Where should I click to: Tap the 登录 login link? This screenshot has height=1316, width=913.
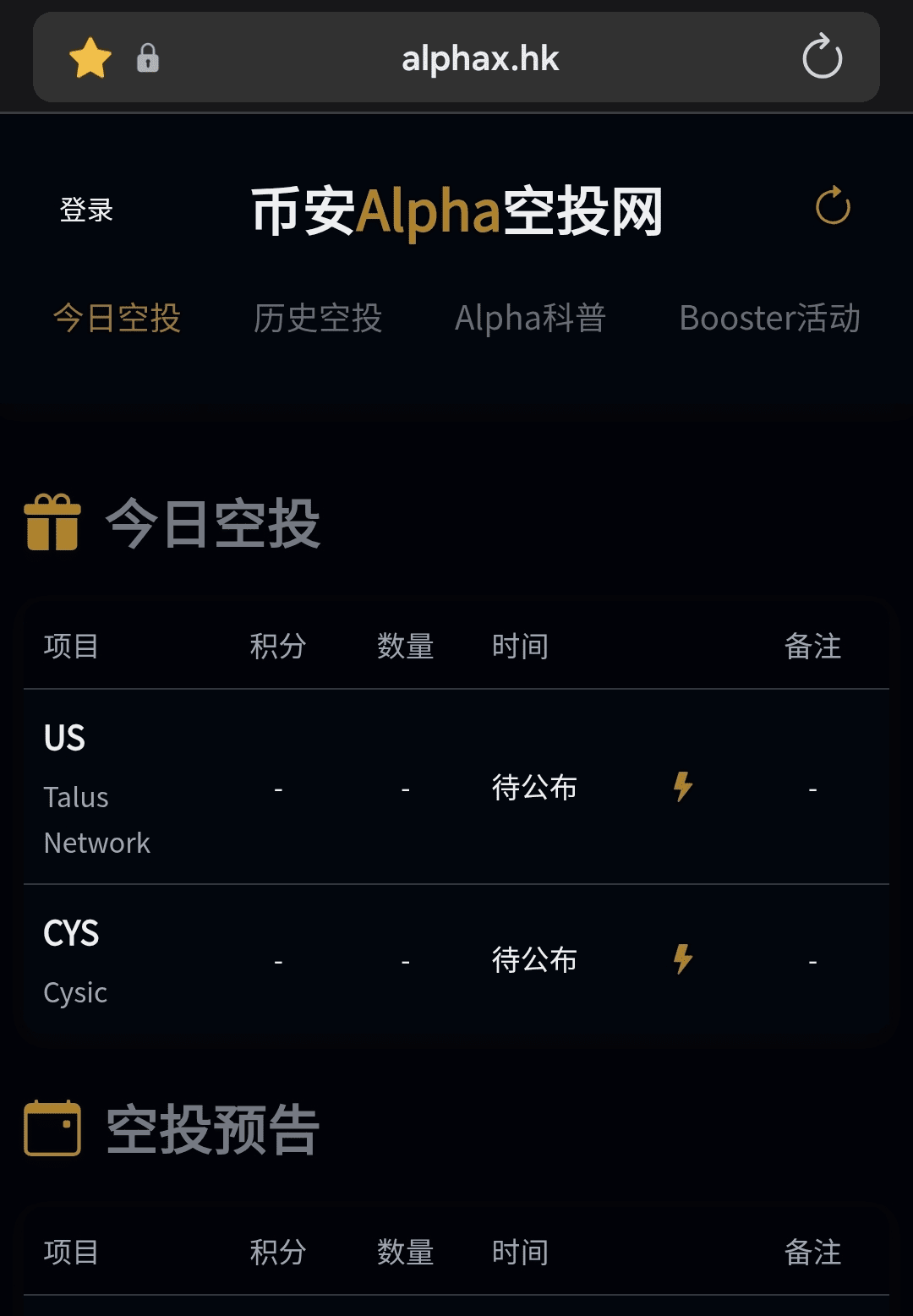[x=86, y=210]
